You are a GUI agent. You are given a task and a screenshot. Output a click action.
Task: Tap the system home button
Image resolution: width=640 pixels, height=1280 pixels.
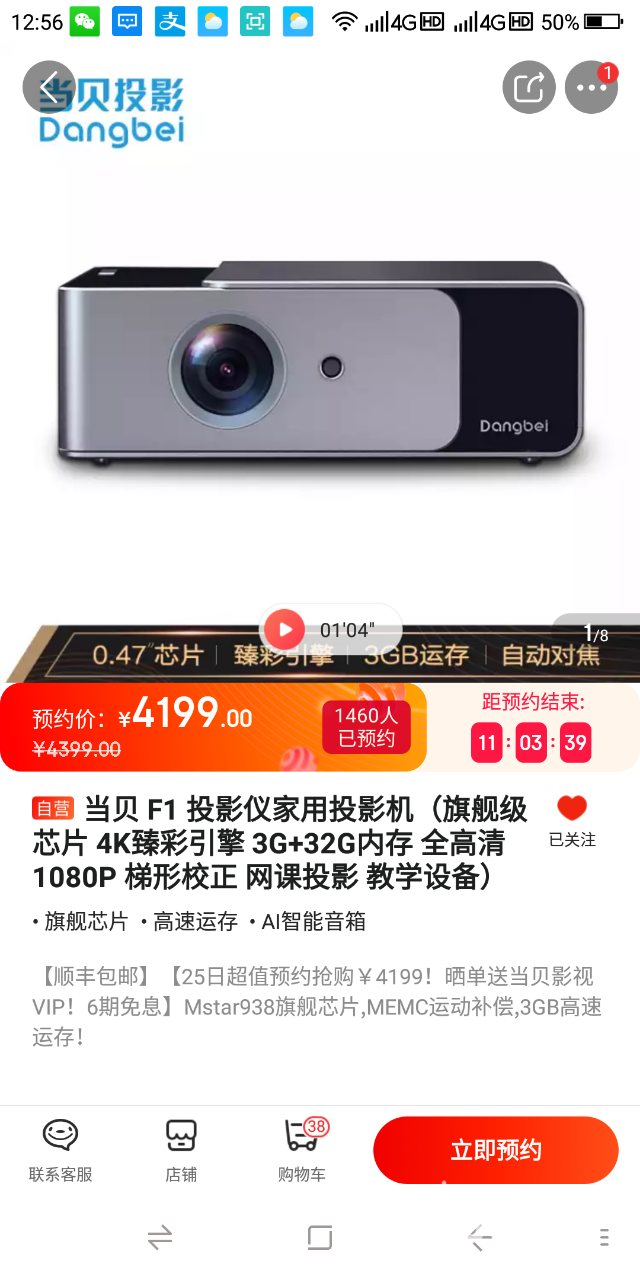[x=320, y=1238]
